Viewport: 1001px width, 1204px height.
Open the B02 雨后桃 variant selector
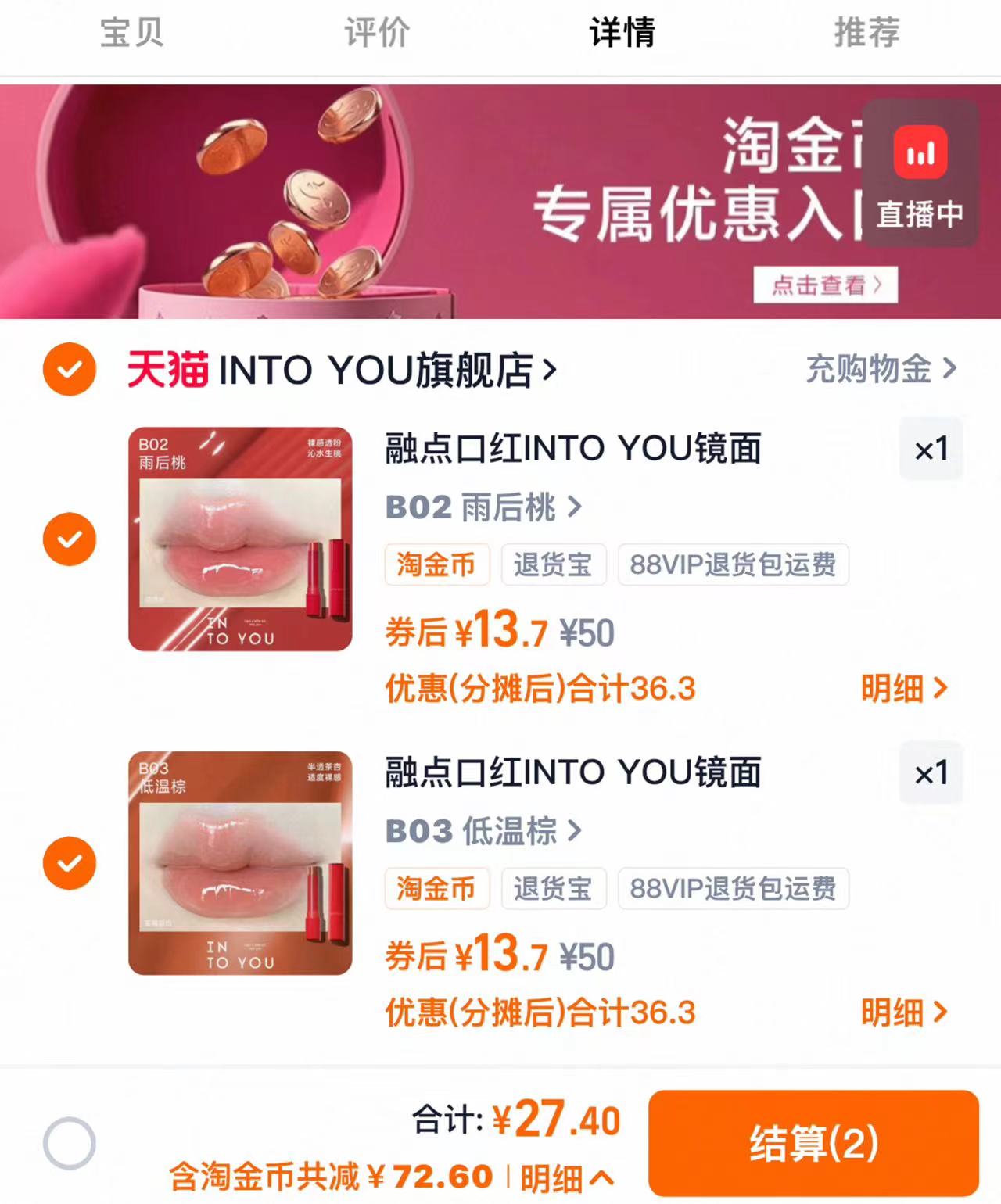coord(480,508)
